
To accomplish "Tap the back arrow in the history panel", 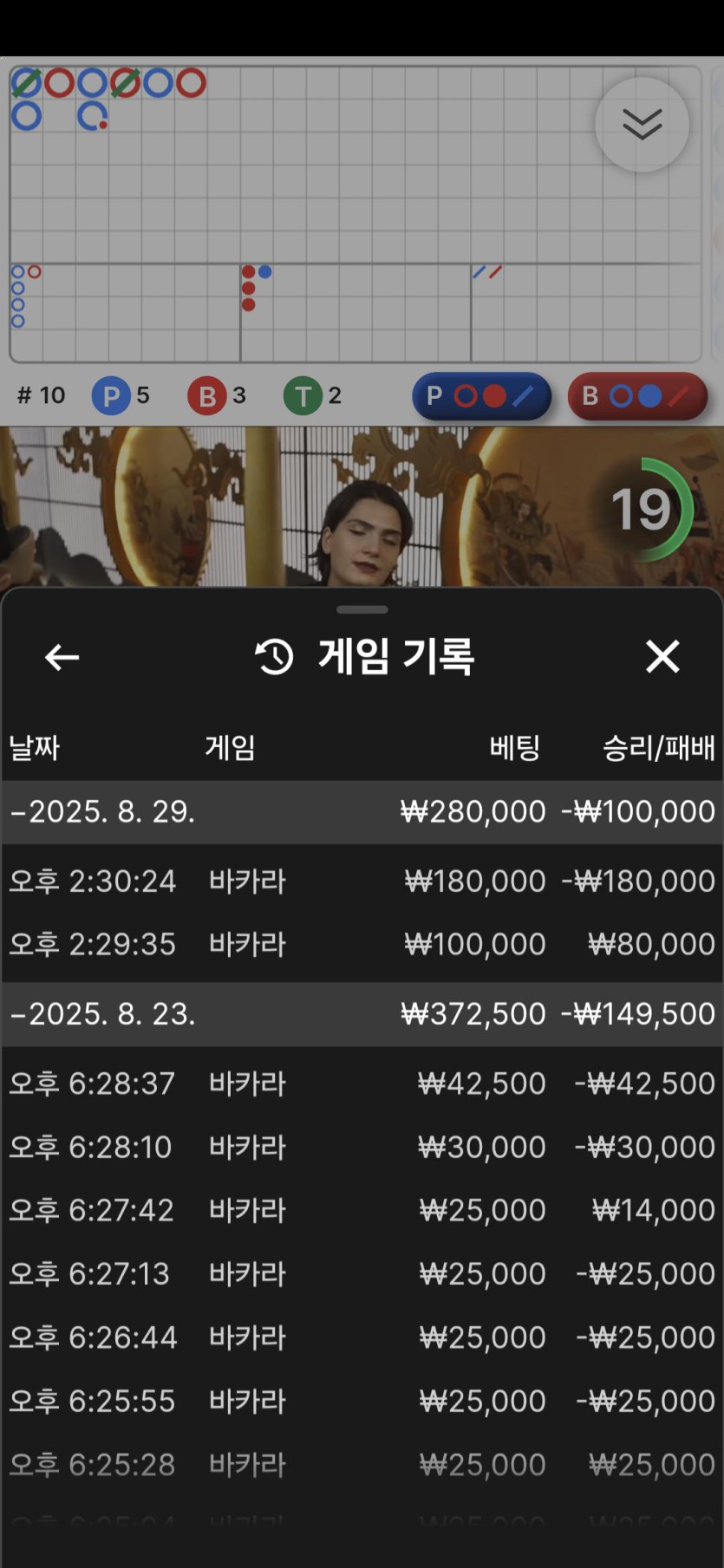I will 61,657.
